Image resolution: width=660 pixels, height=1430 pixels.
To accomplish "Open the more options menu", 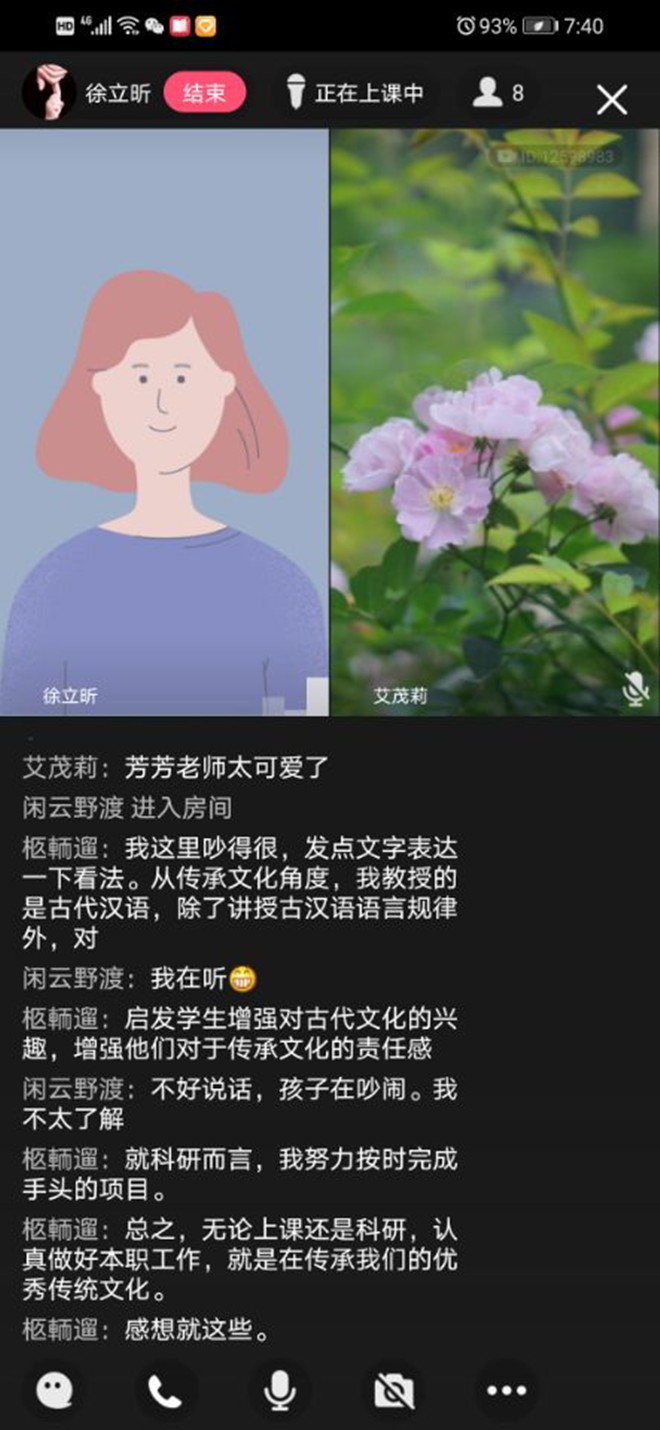I will click(x=506, y=1390).
